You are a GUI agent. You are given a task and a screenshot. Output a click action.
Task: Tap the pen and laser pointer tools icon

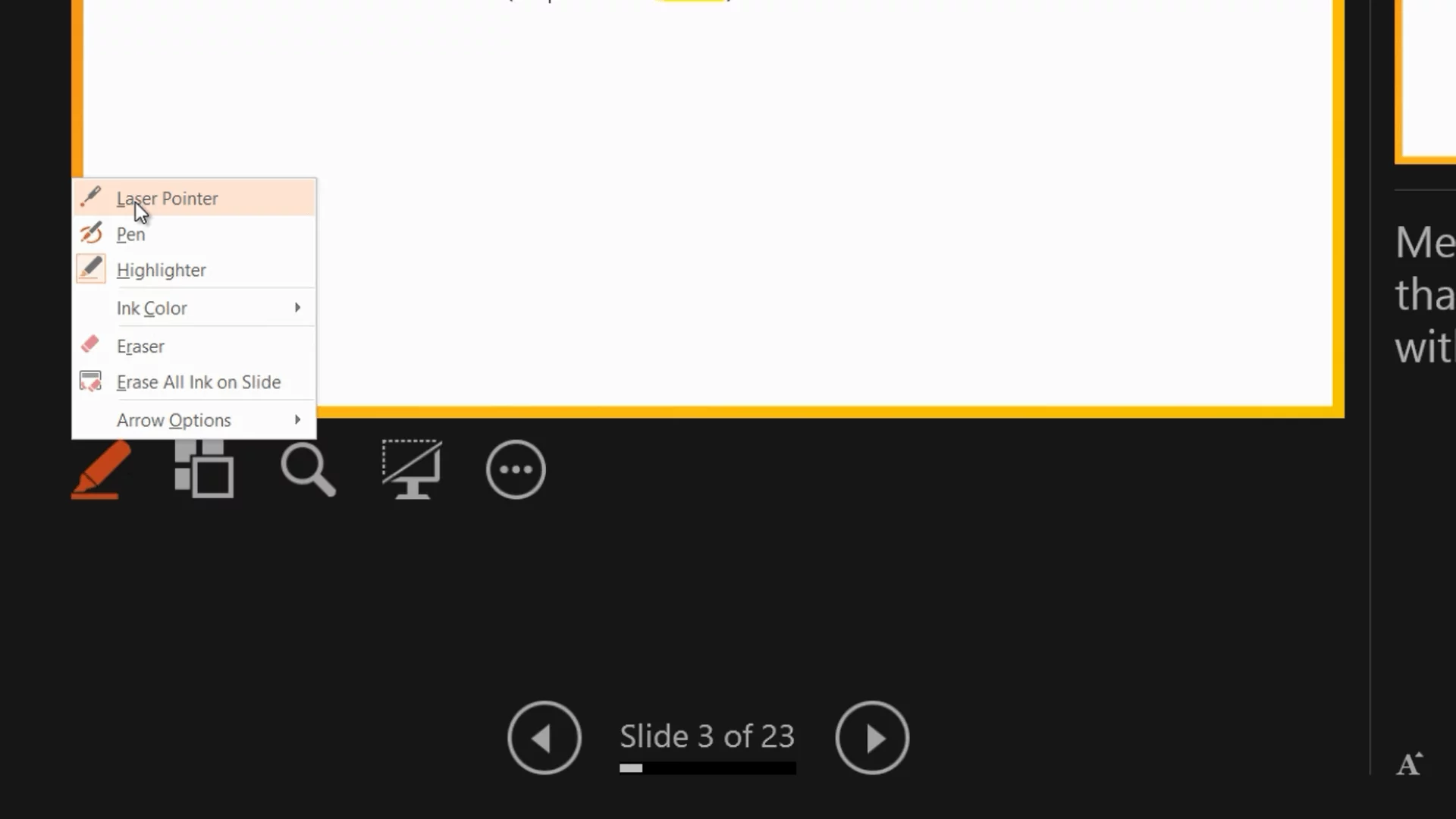point(101,470)
